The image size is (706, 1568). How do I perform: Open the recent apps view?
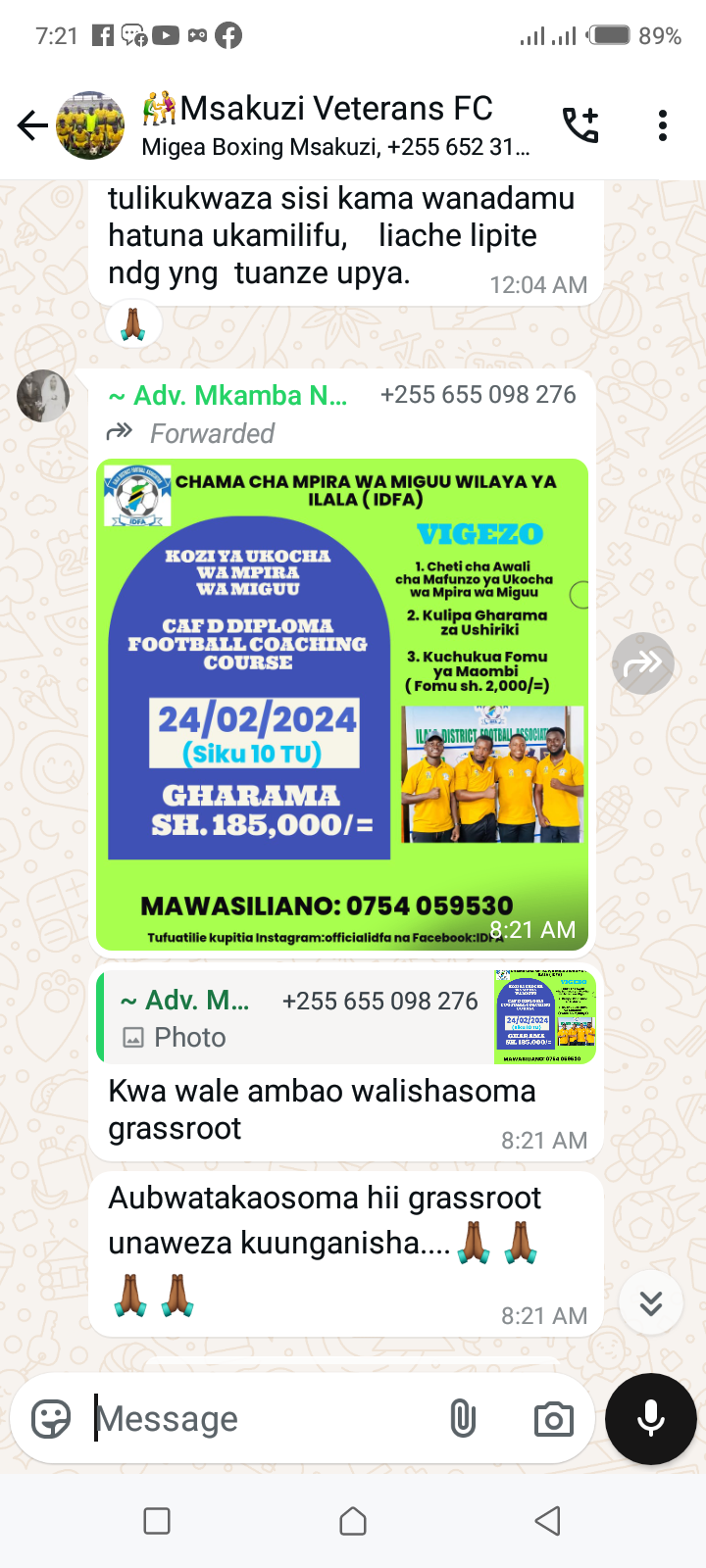coord(157,1521)
